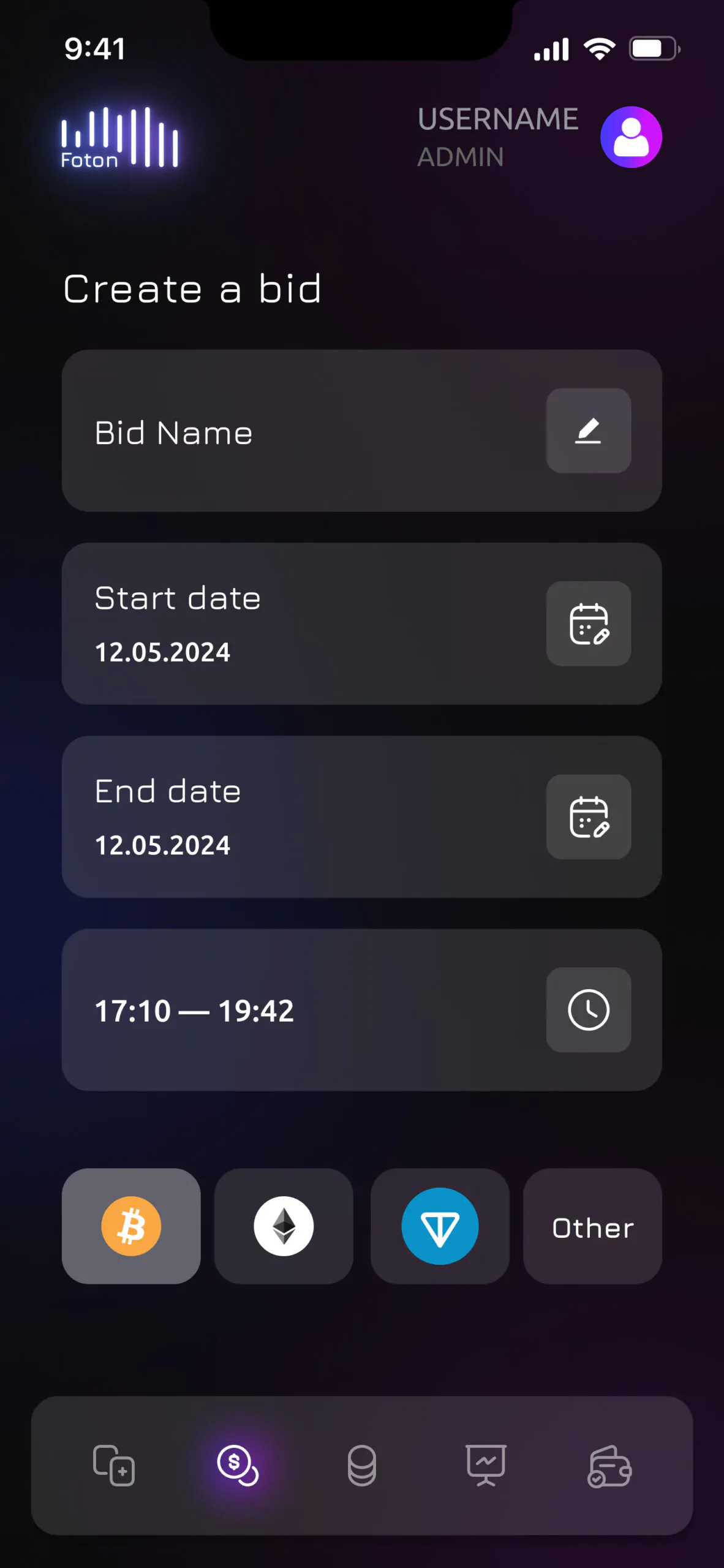Image resolution: width=724 pixels, height=1568 pixels.
Task: Open the End date calendar picker
Action: [x=588, y=816]
